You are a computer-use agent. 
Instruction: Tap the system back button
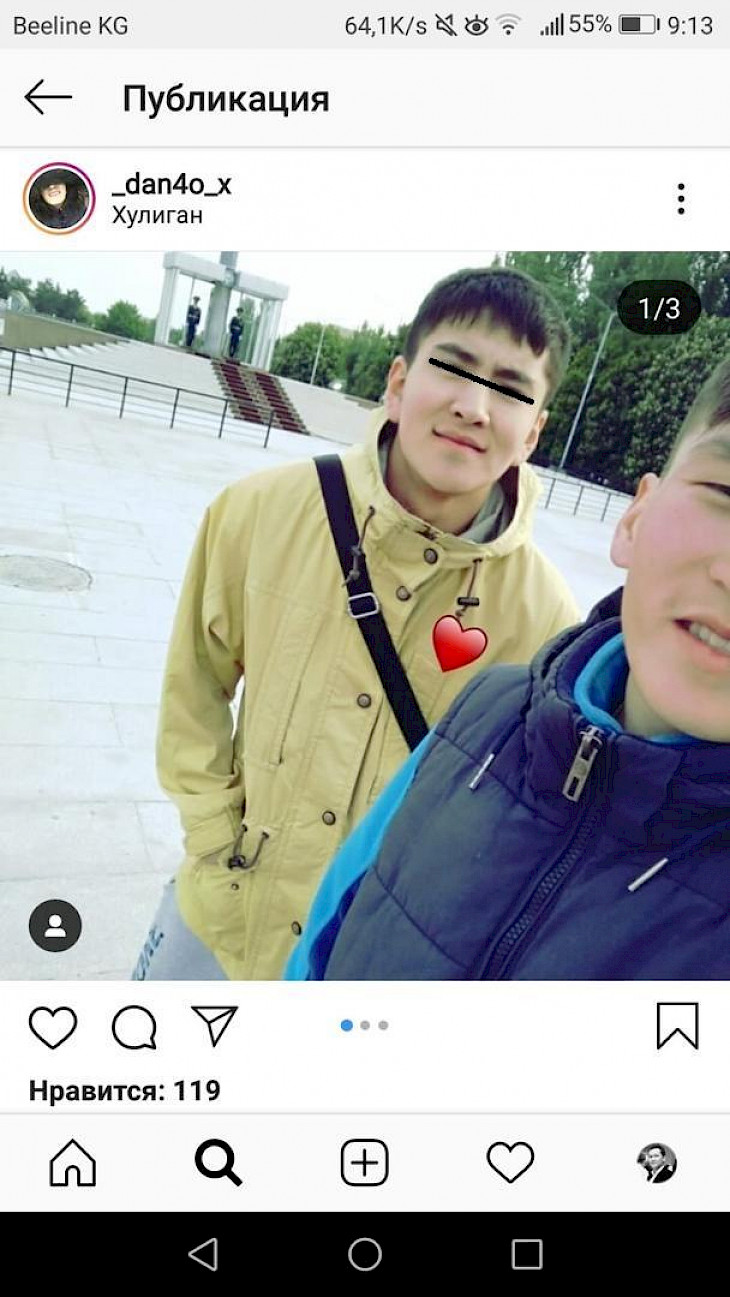tap(203, 1254)
